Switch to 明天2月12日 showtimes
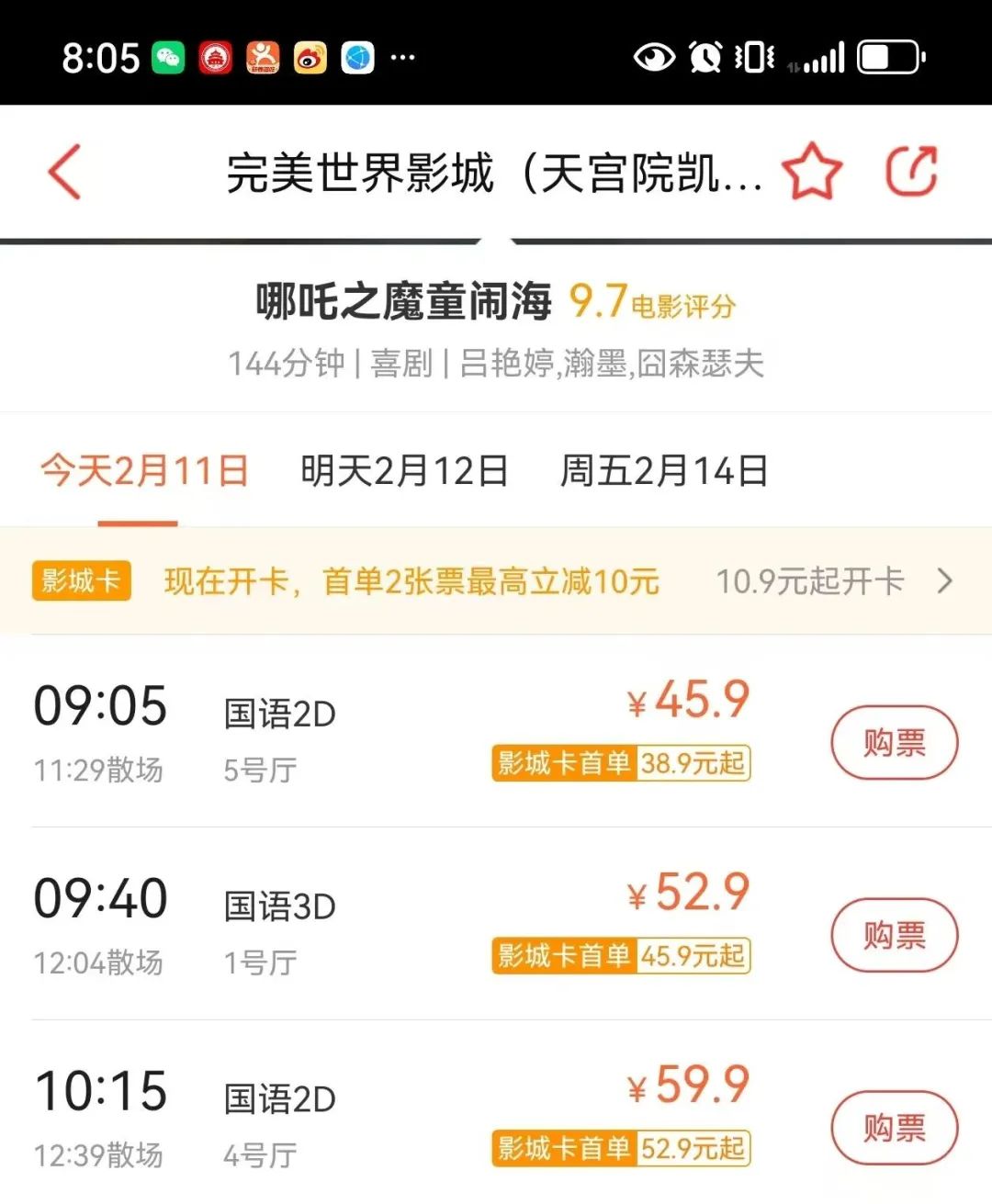 click(x=404, y=471)
